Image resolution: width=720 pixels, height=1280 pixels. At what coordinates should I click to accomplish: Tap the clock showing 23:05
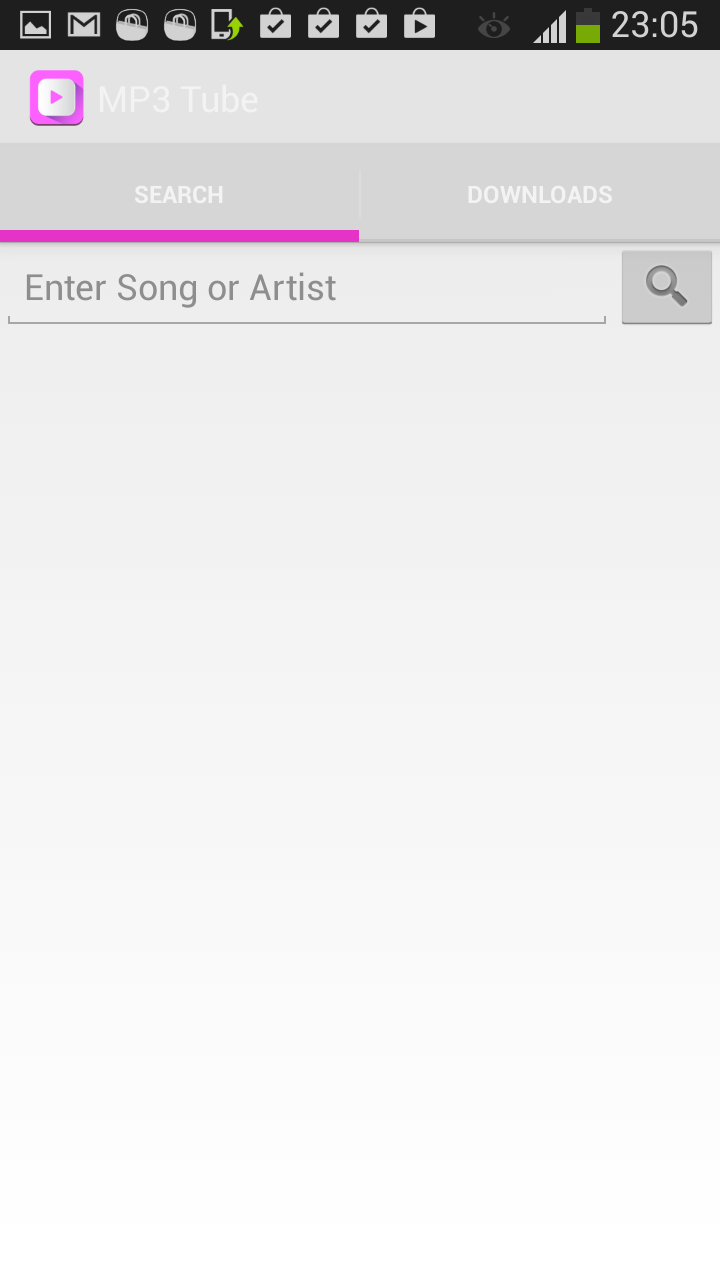655,24
